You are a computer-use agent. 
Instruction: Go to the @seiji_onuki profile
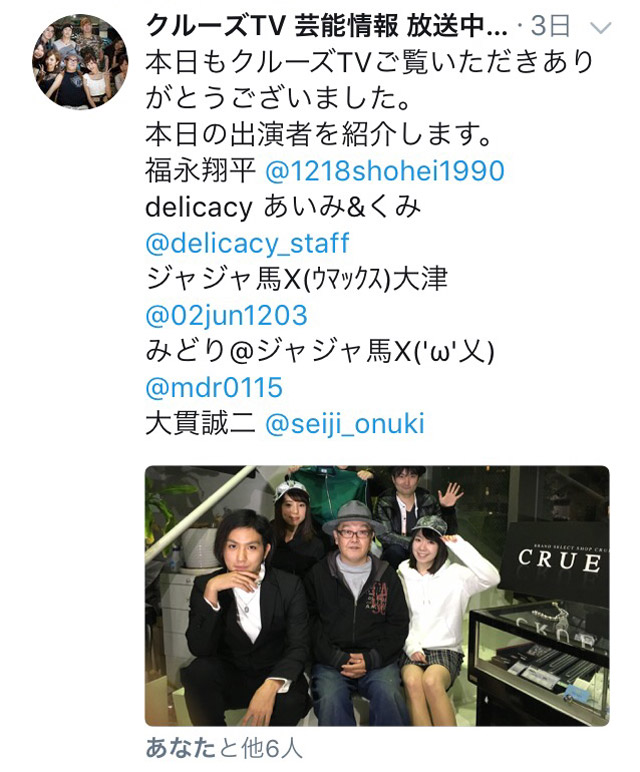[x=345, y=424]
